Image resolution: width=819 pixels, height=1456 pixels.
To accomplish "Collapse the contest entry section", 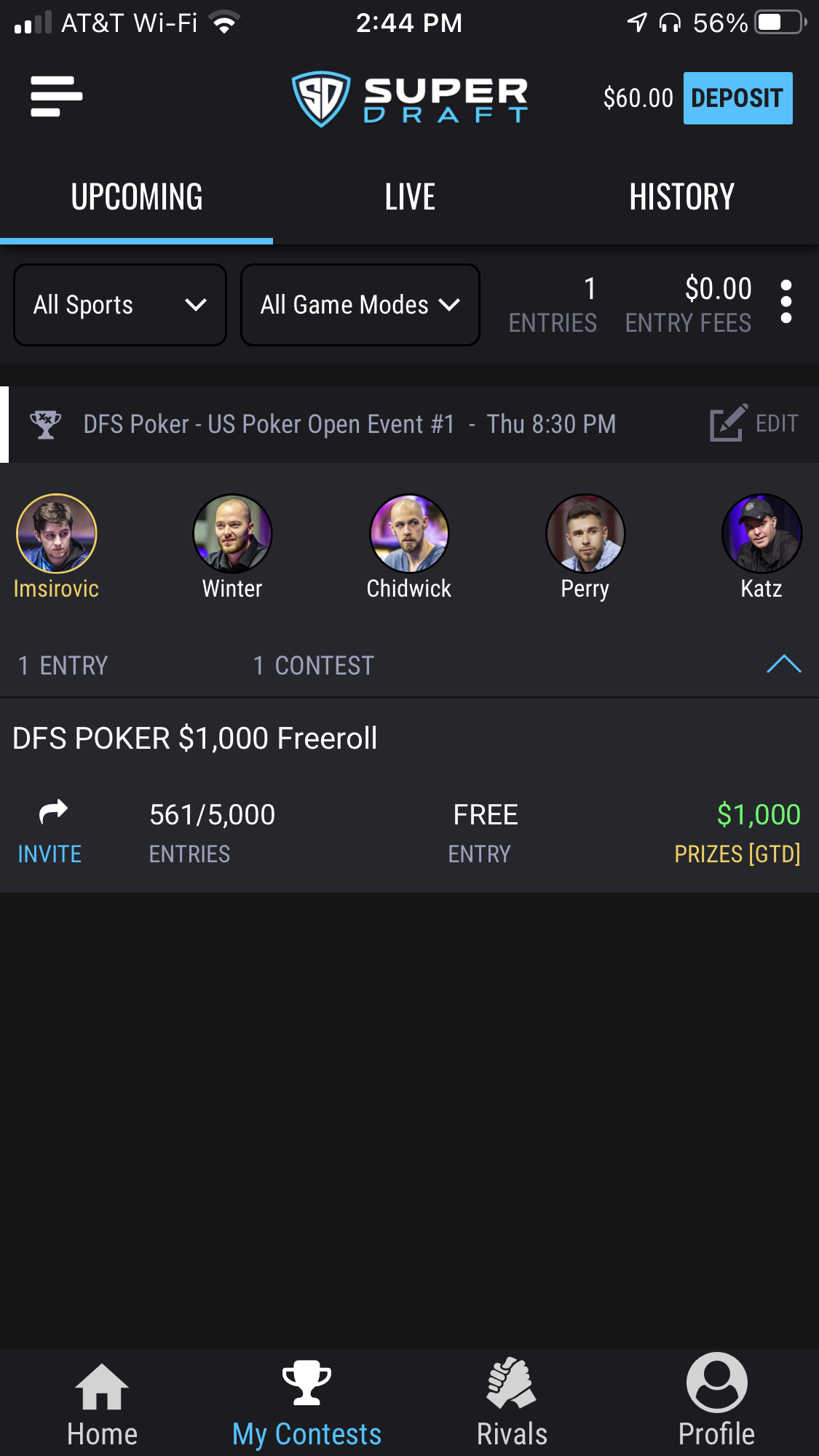I will click(783, 664).
